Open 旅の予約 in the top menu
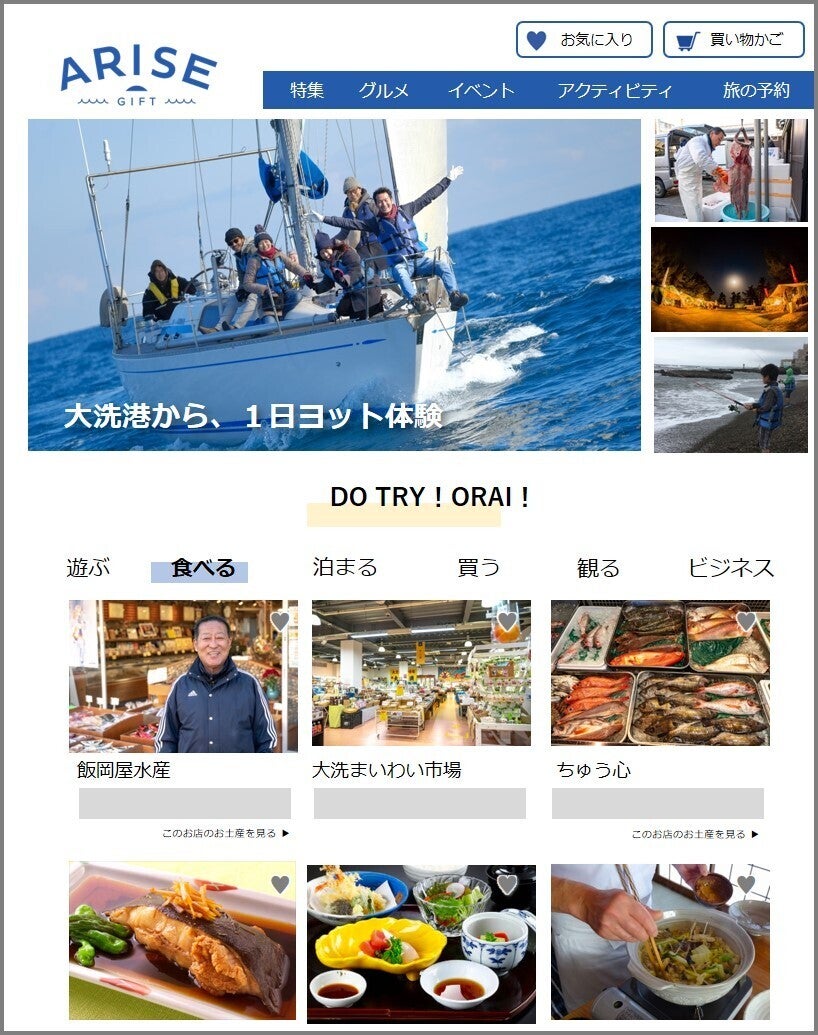818x1035 pixels. (756, 90)
